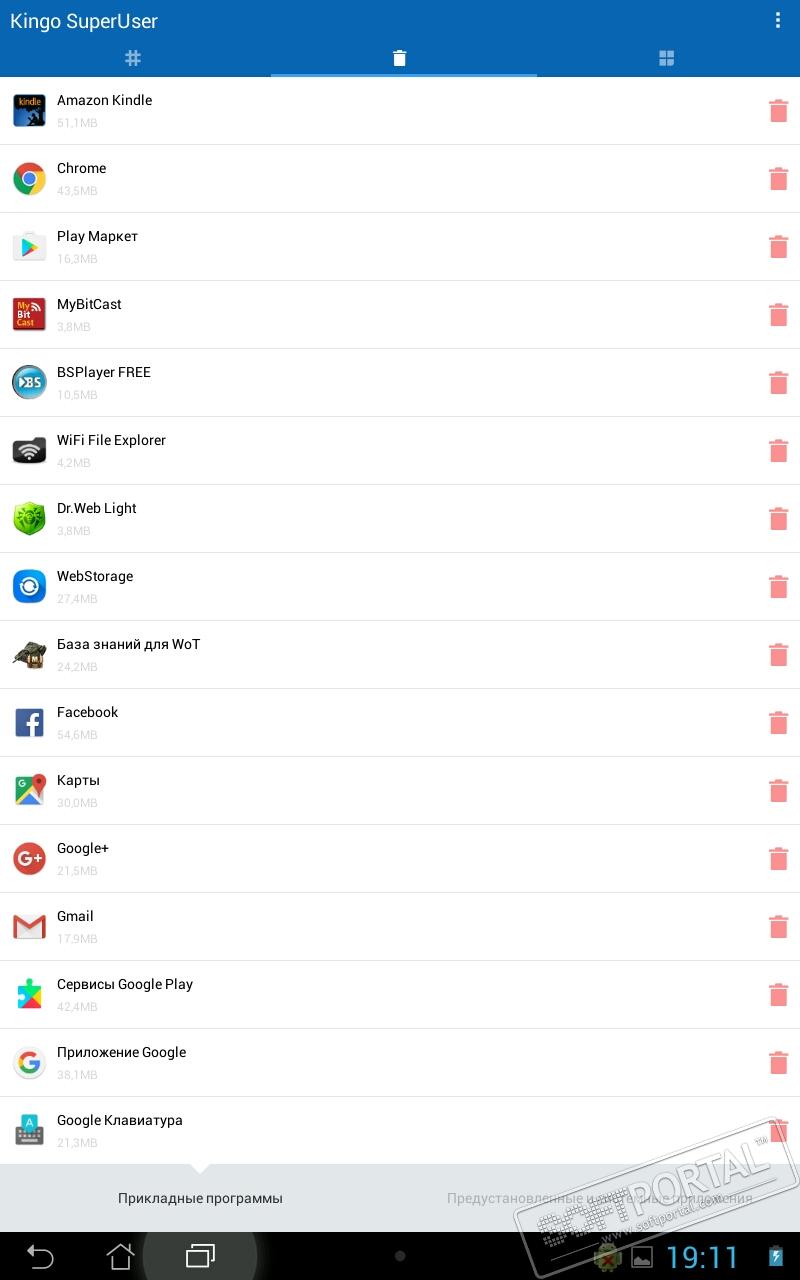Switch to the grid tab
This screenshot has height=1280, width=800.
(667, 58)
